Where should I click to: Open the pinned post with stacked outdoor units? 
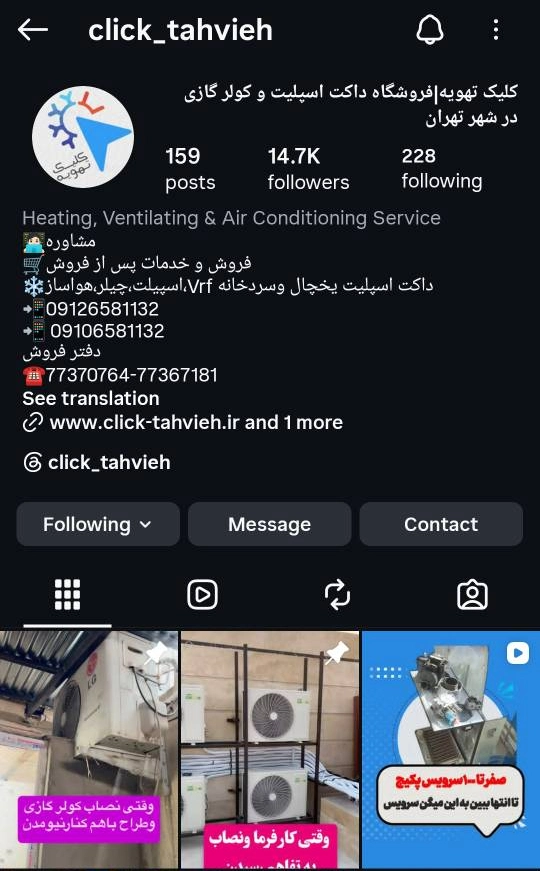point(270,750)
